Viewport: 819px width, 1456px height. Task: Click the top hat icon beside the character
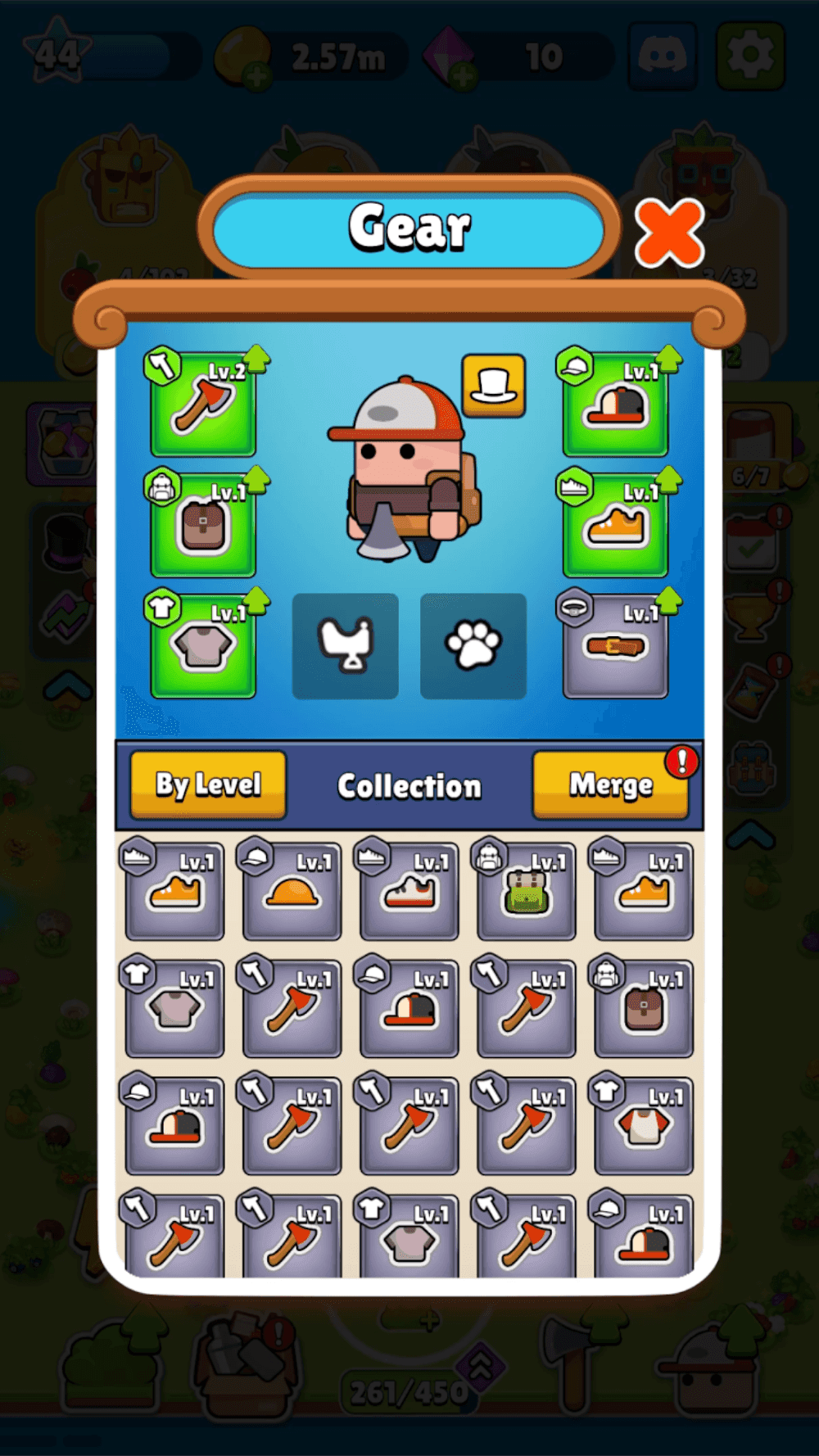[493, 387]
